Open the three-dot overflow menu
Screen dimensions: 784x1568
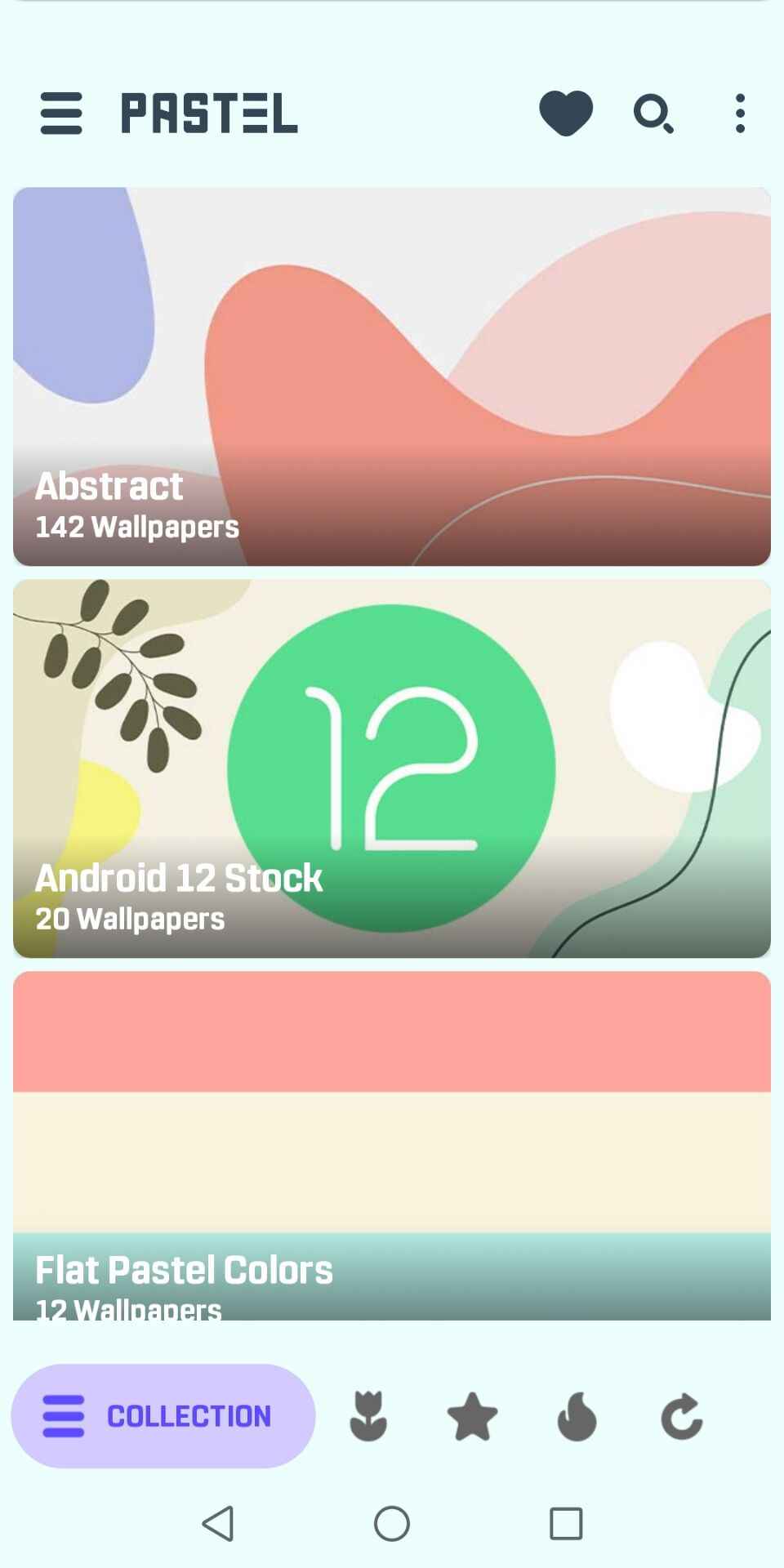click(740, 113)
